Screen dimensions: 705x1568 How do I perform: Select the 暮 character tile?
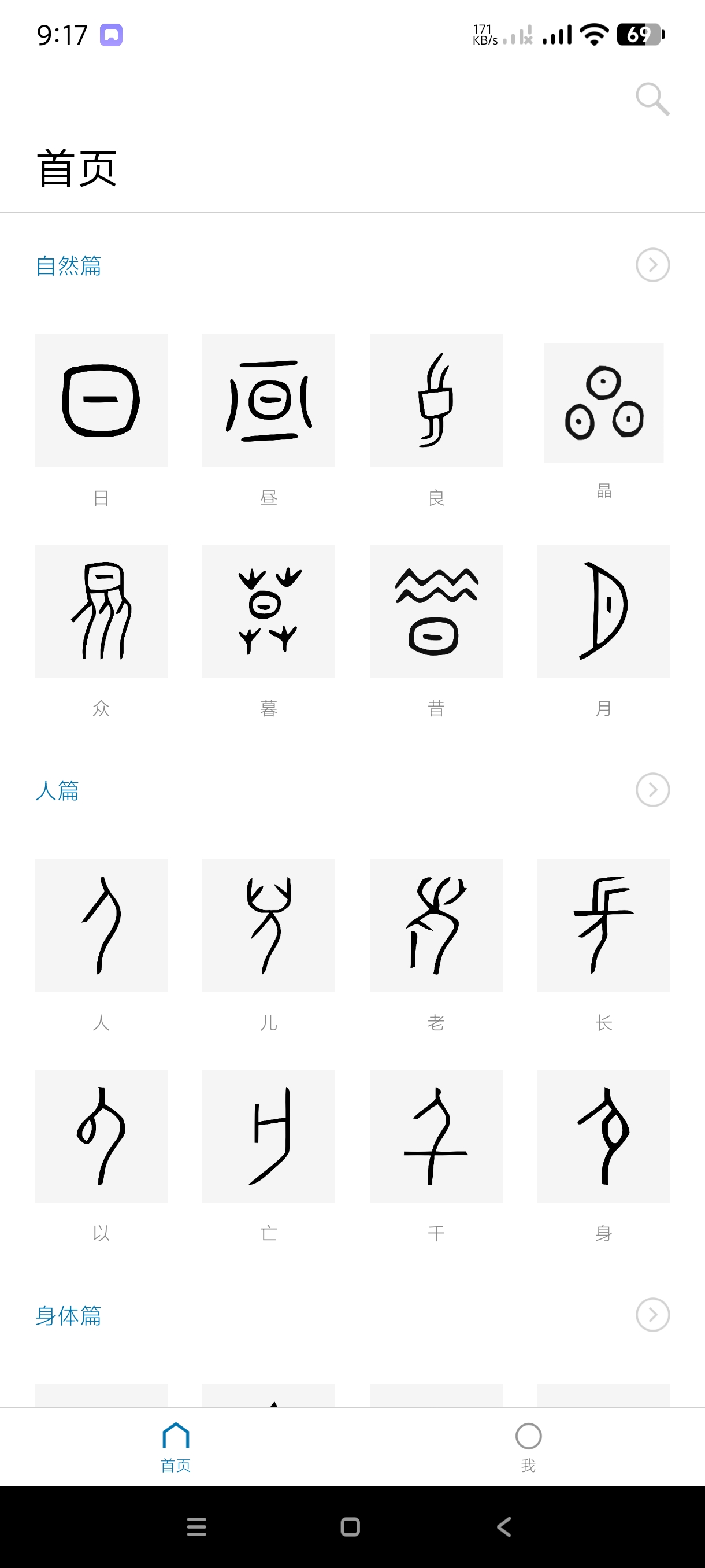(x=268, y=611)
